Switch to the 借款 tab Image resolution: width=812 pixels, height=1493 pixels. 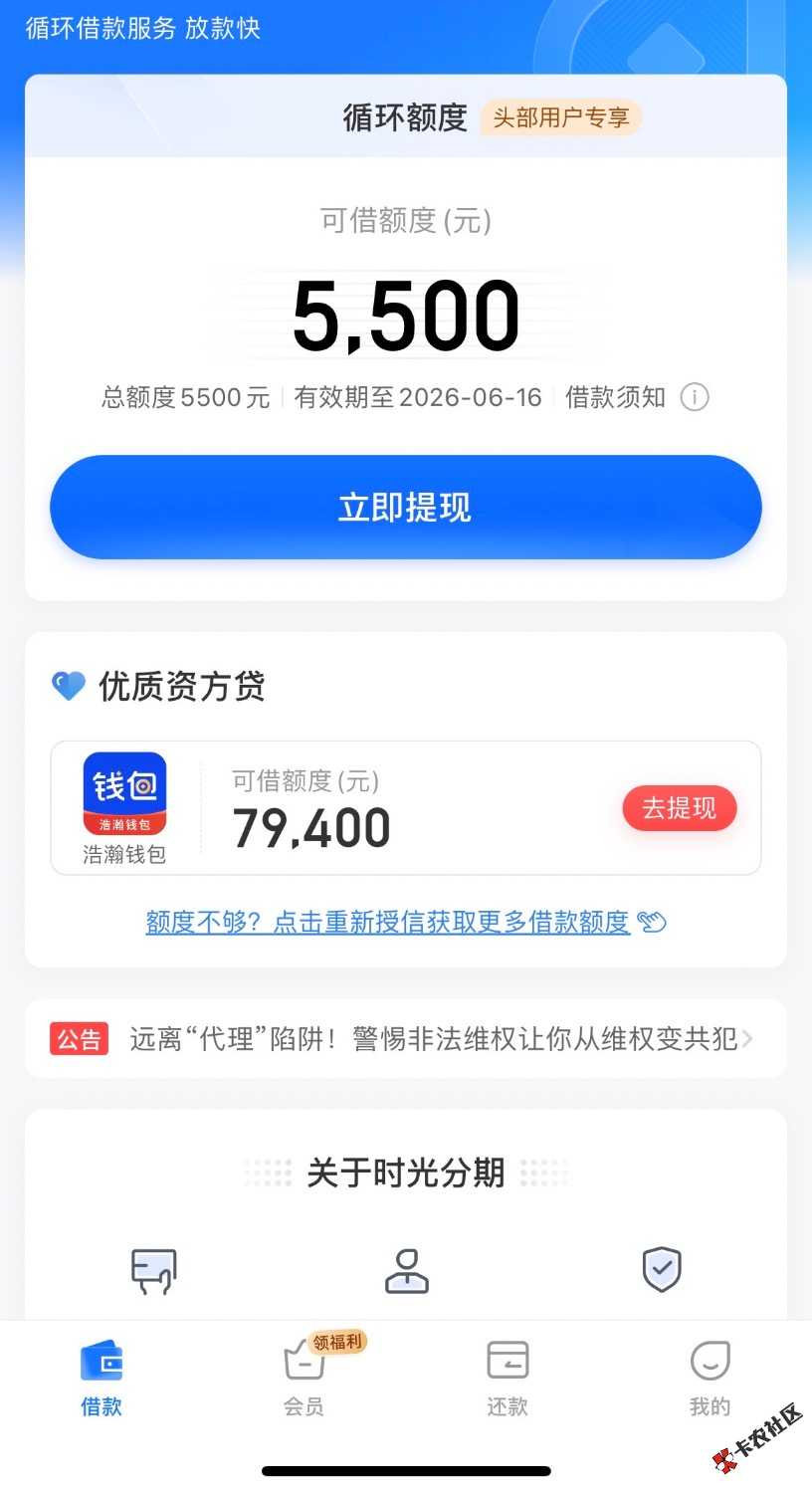click(x=101, y=1378)
